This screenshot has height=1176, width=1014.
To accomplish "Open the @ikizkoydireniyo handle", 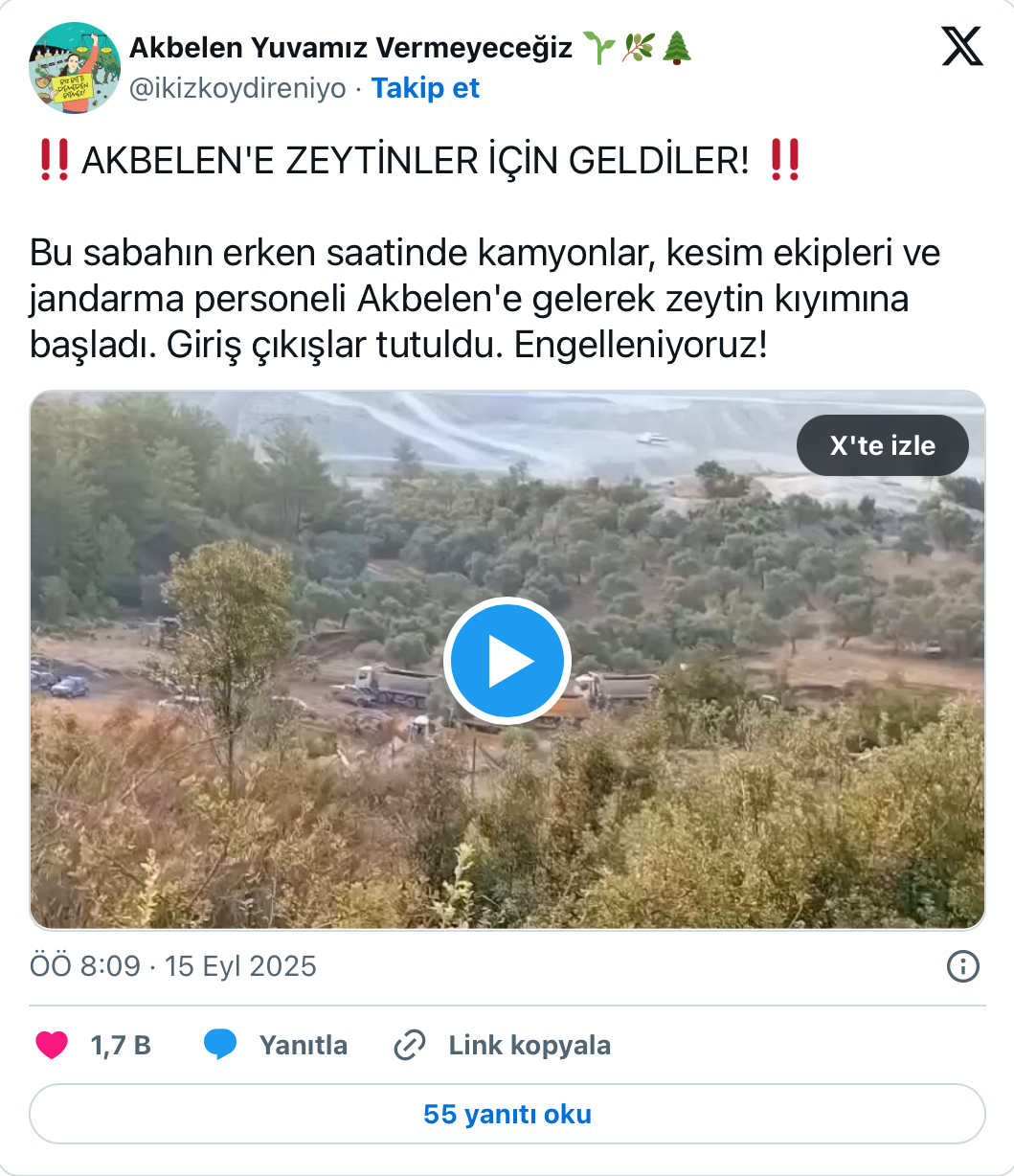I will [237, 88].
